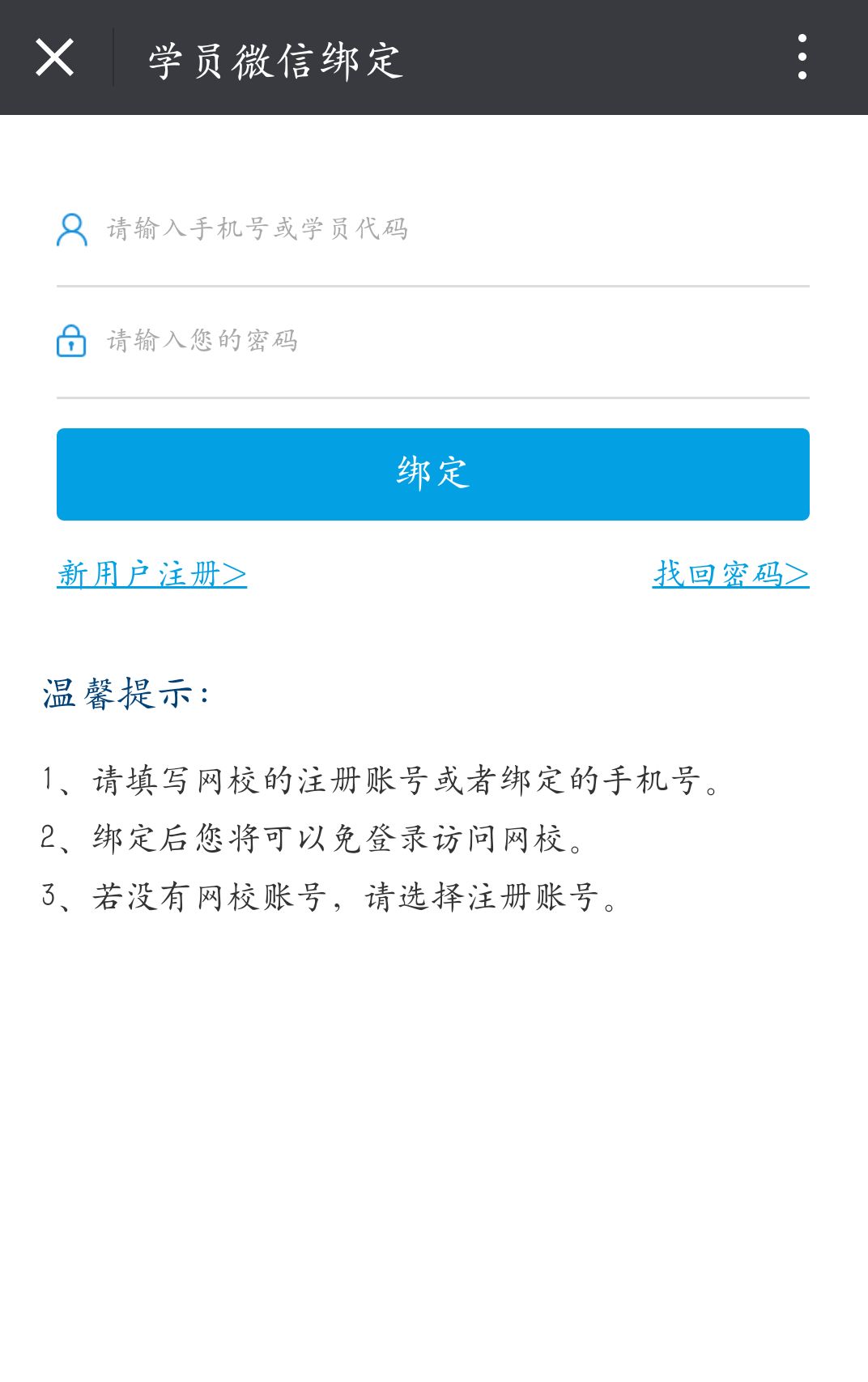The image size is (868, 1382).
Task: Open the 找回密码 link
Action: pyautogui.click(x=730, y=574)
